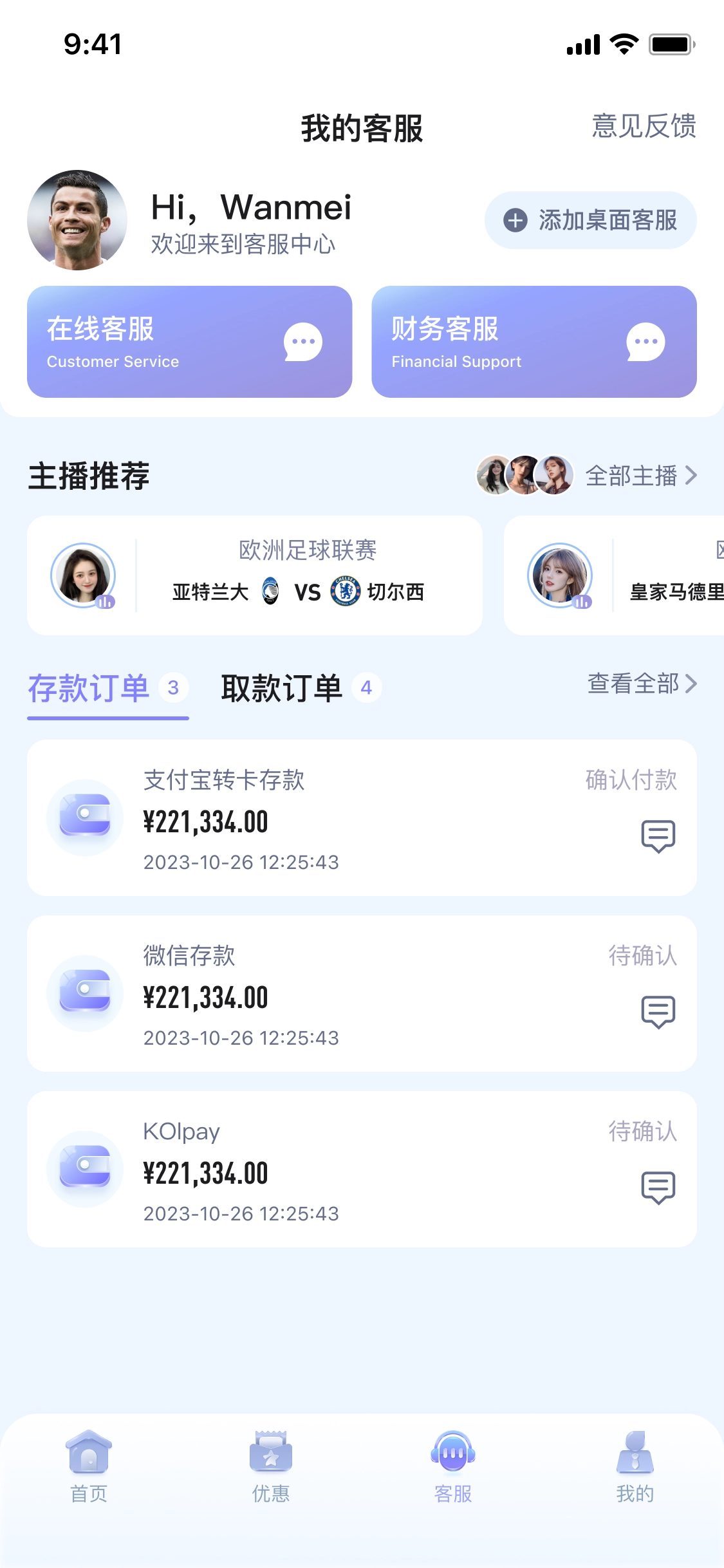This screenshot has height=1568, width=724.
Task: Tap Wanmei's profile avatar
Action: click(x=77, y=220)
